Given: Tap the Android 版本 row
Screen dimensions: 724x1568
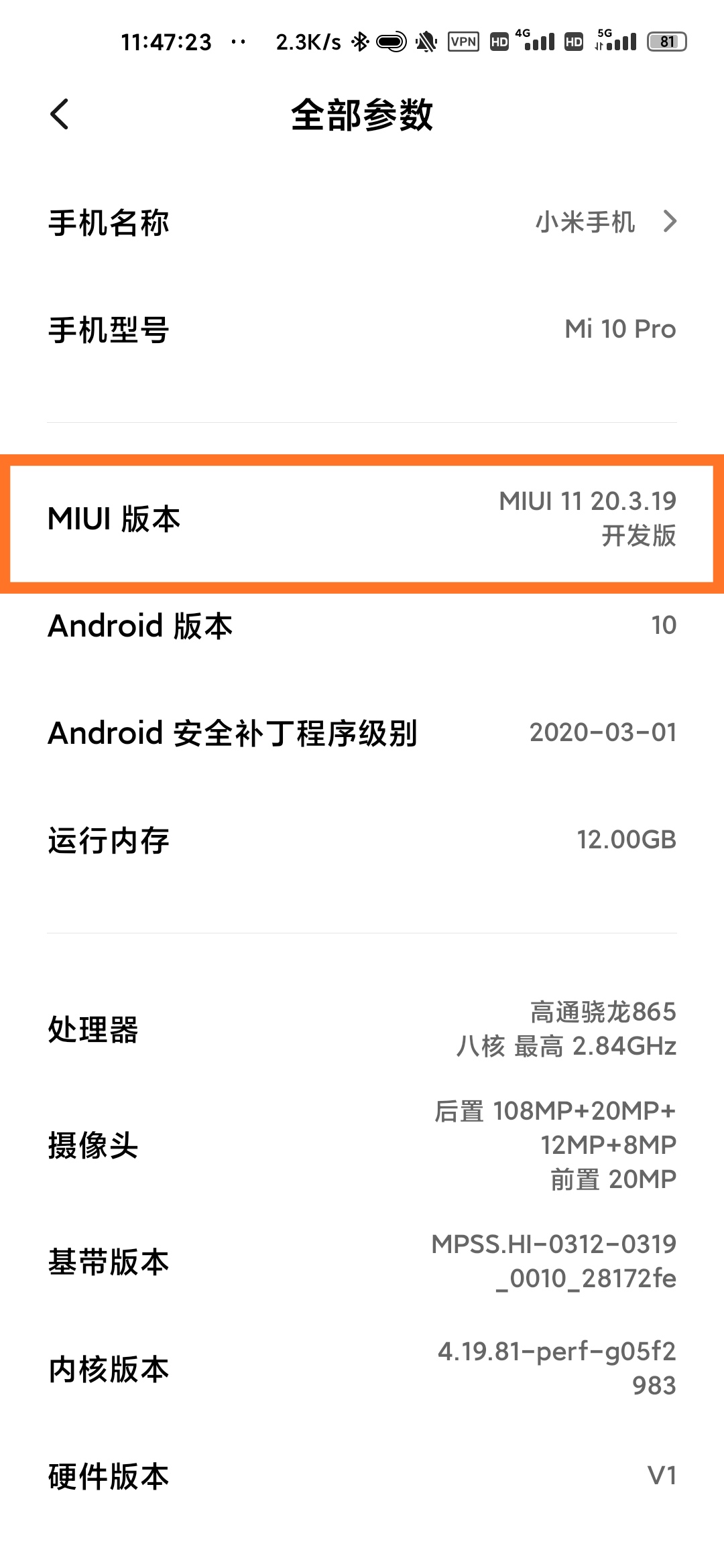Looking at the screenshot, I should [362, 626].
